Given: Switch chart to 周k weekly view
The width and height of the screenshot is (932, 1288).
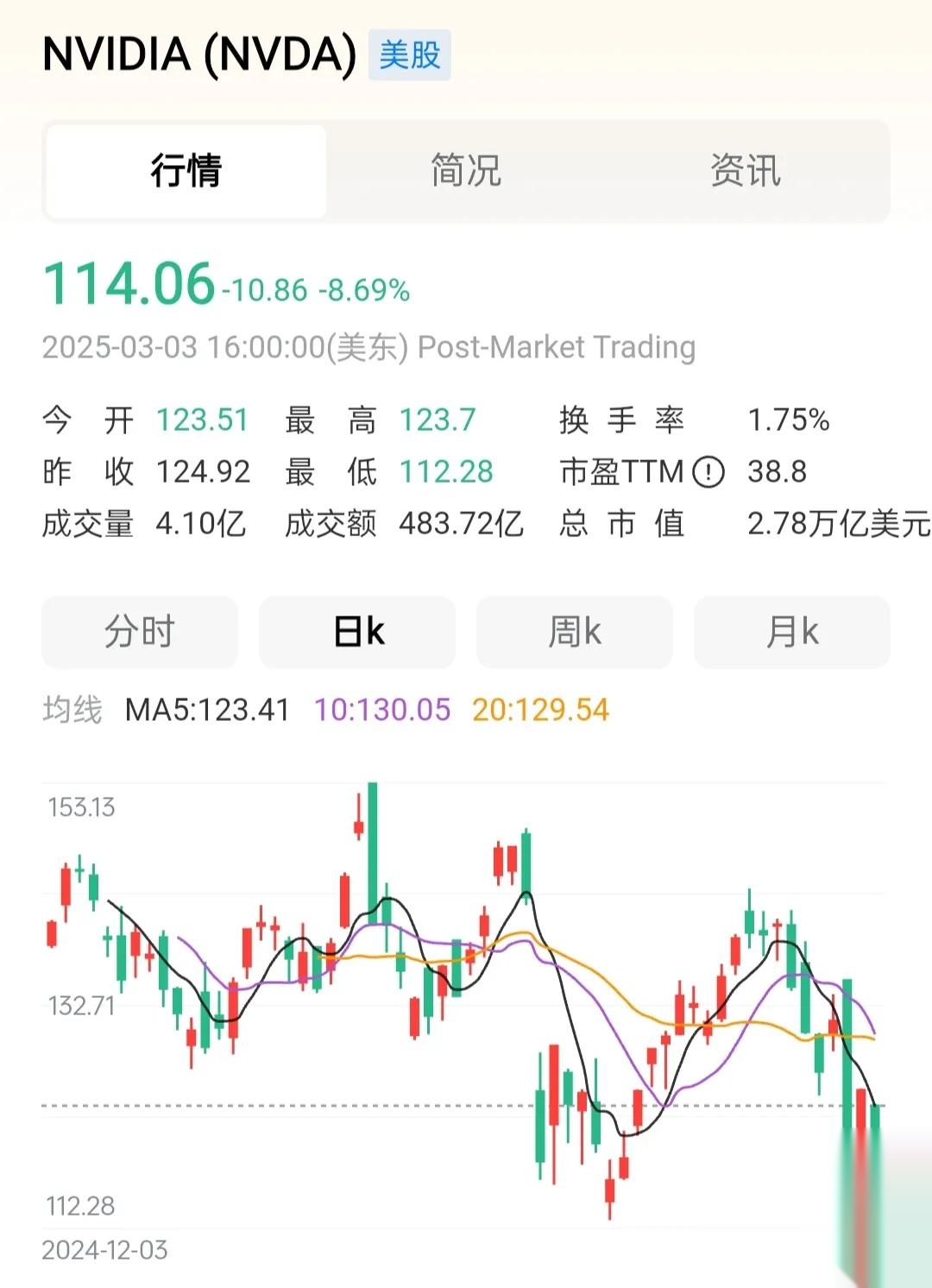Looking at the screenshot, I should click(575, 632).
